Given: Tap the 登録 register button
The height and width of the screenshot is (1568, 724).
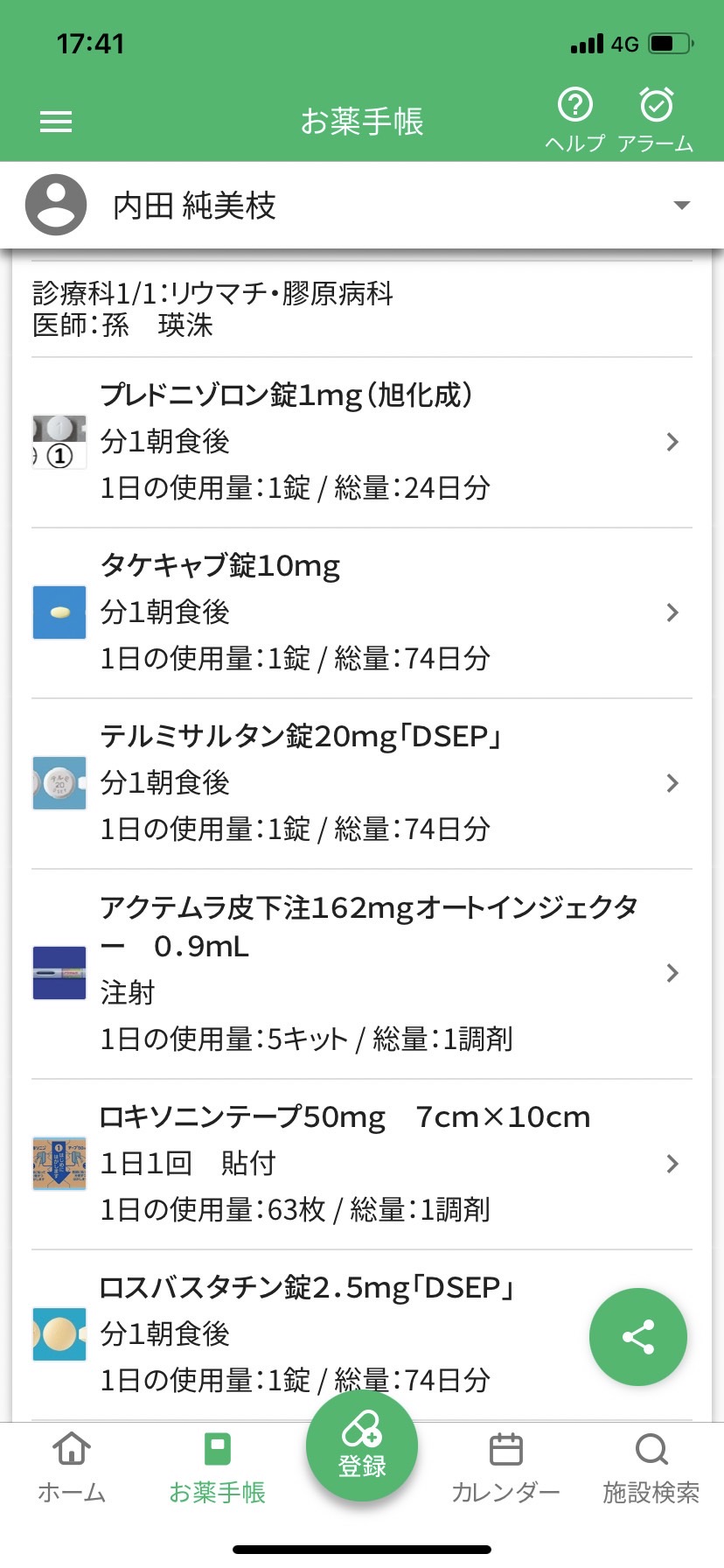Looking at the screenshot, I should click(x=362, y=1445).
